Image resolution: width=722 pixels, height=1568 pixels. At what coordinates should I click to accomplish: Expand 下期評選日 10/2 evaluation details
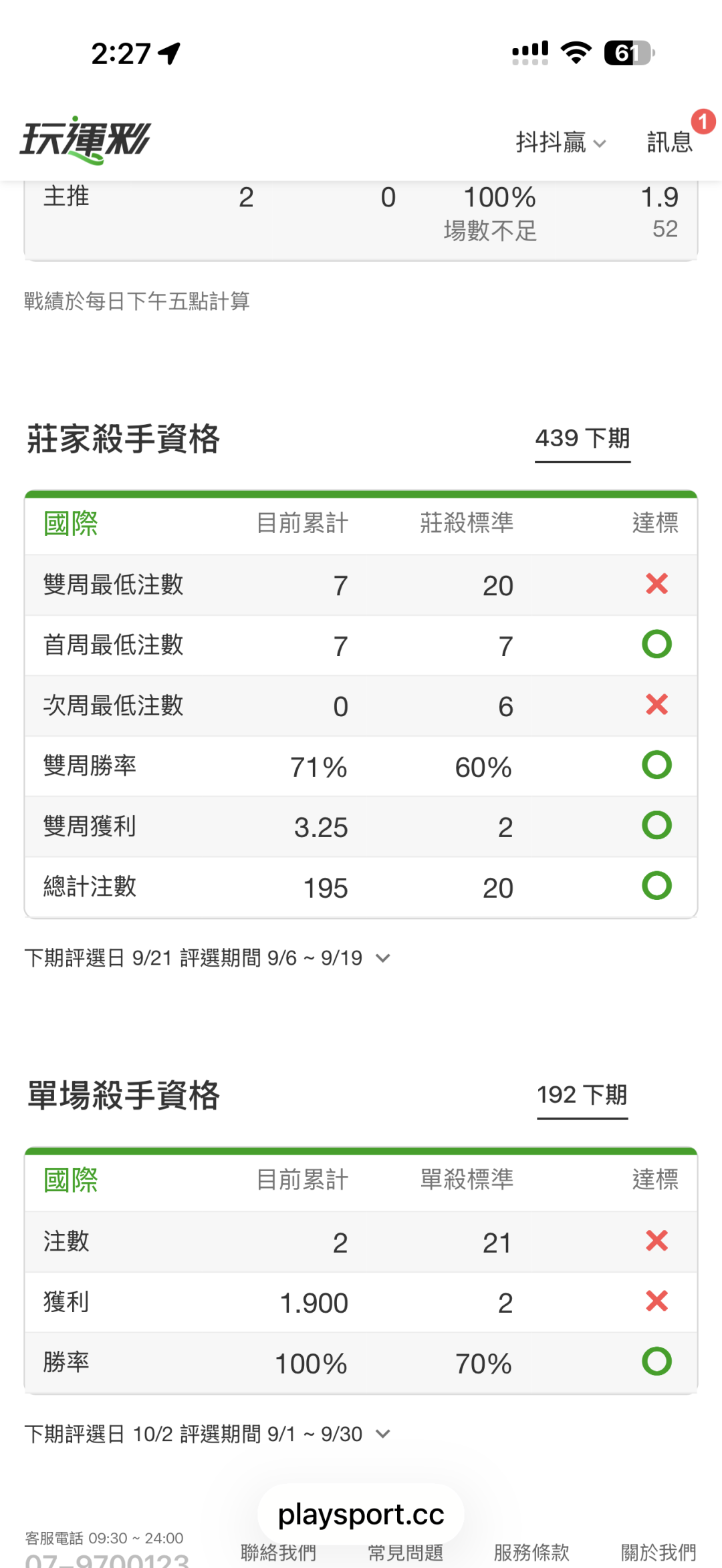[x=207, y=1434]
